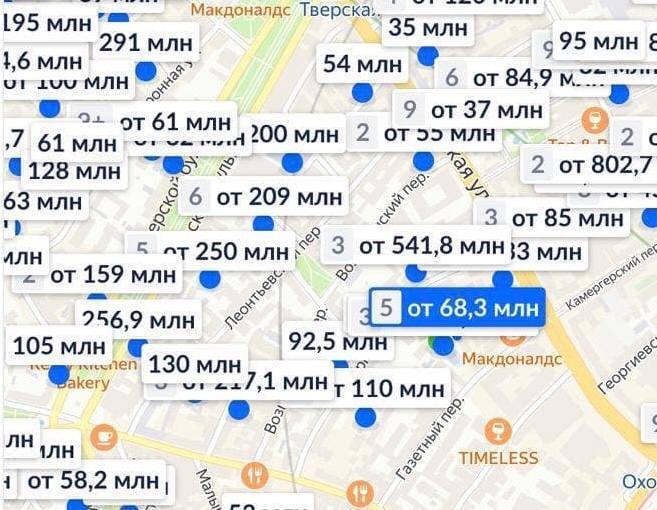This screenshot has width=657, height=510.
Task: Open the 54 млн listing marker
Action: 362,65
